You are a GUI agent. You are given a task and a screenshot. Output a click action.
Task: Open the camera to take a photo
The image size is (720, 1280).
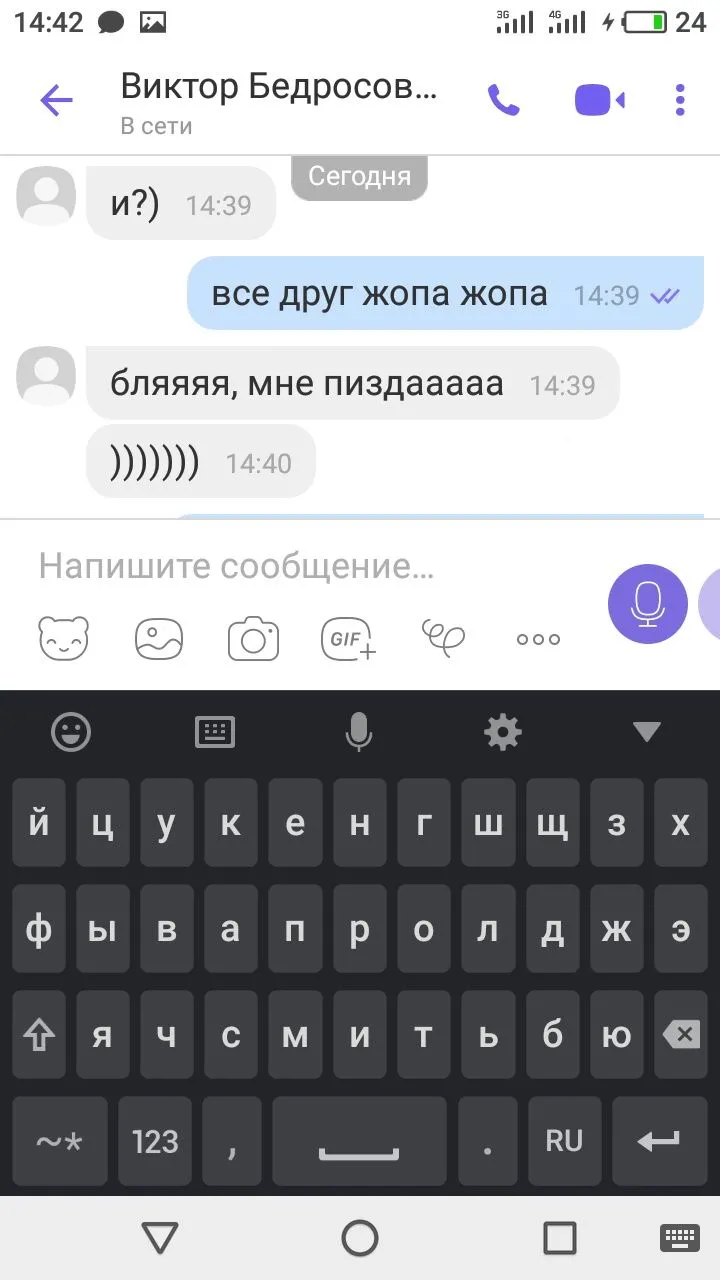pos(253,638)
